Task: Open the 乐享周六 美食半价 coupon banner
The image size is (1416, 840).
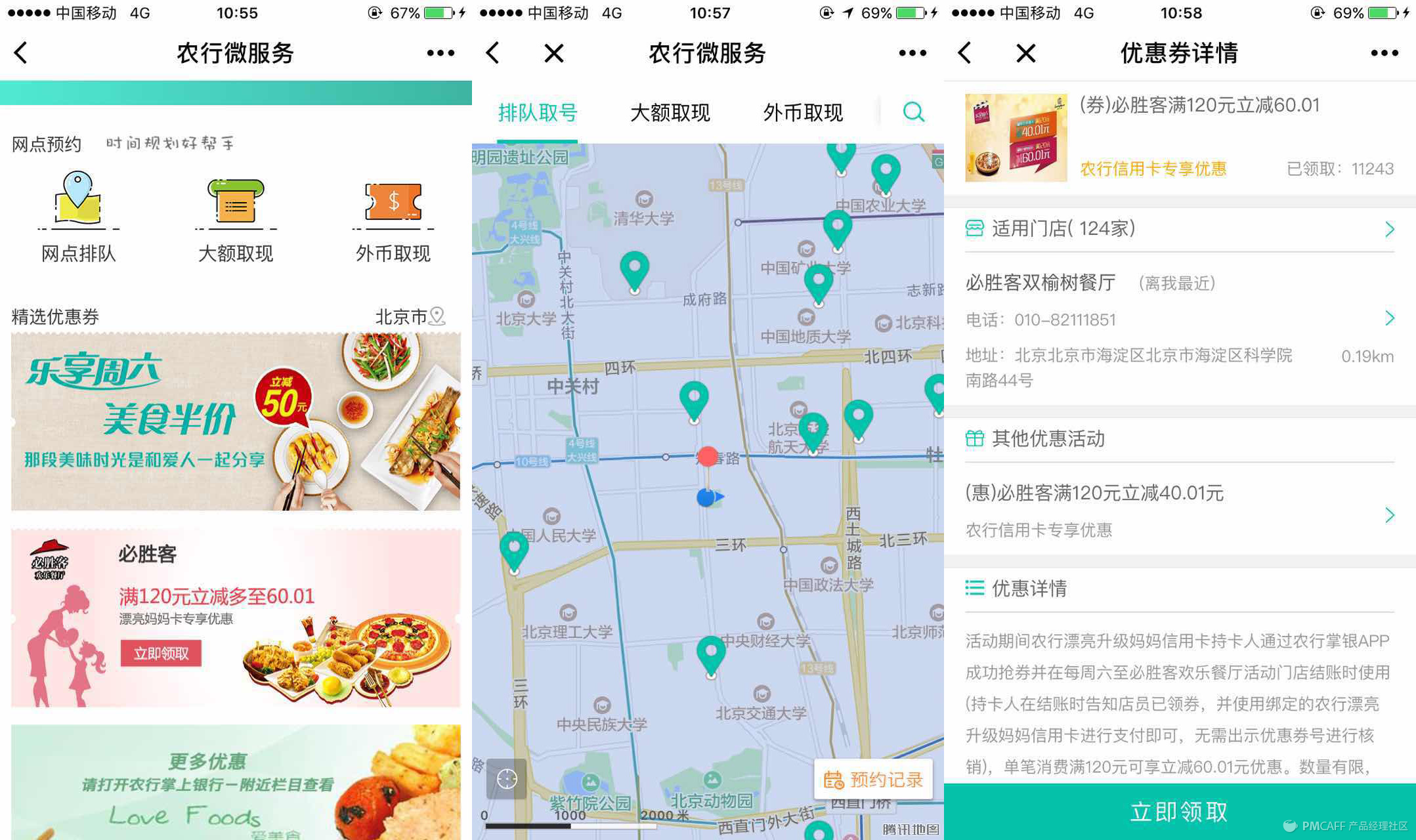Action: (236, 421)
